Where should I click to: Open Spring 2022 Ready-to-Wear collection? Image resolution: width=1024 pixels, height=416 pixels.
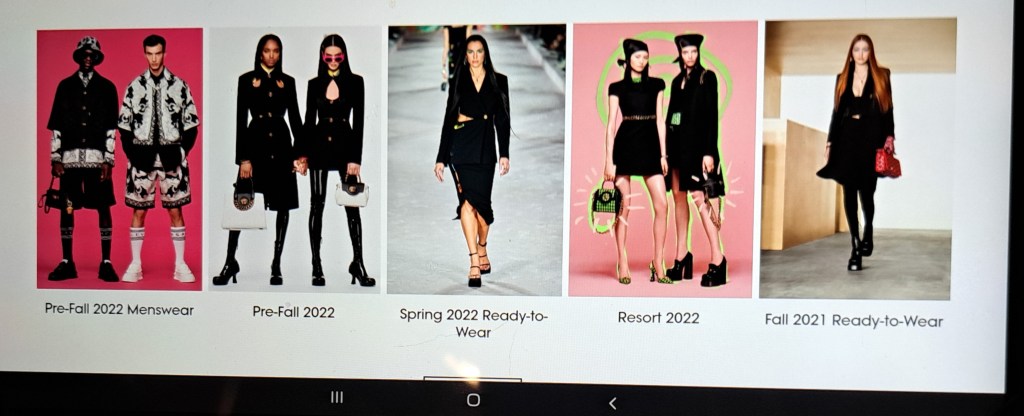click(x=475, y=160)
